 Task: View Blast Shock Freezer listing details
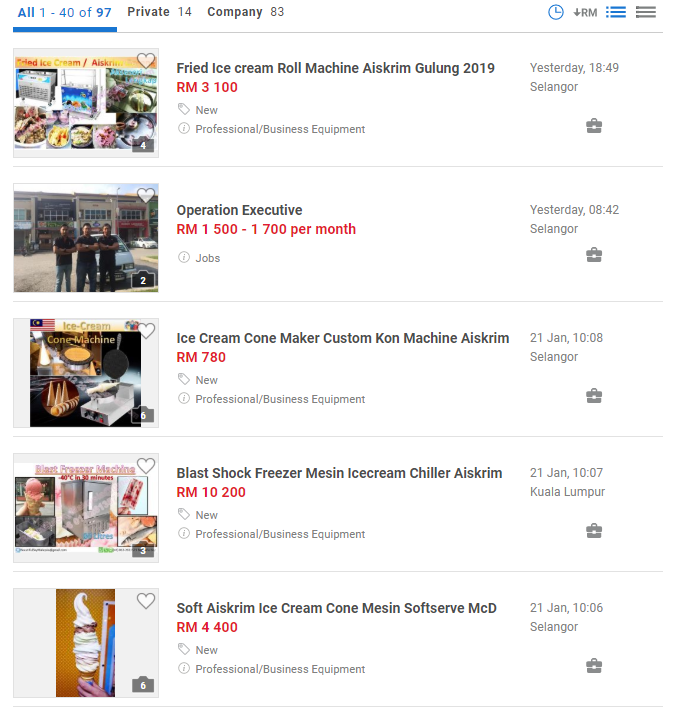pyautogui.click(x=339, y=473)
